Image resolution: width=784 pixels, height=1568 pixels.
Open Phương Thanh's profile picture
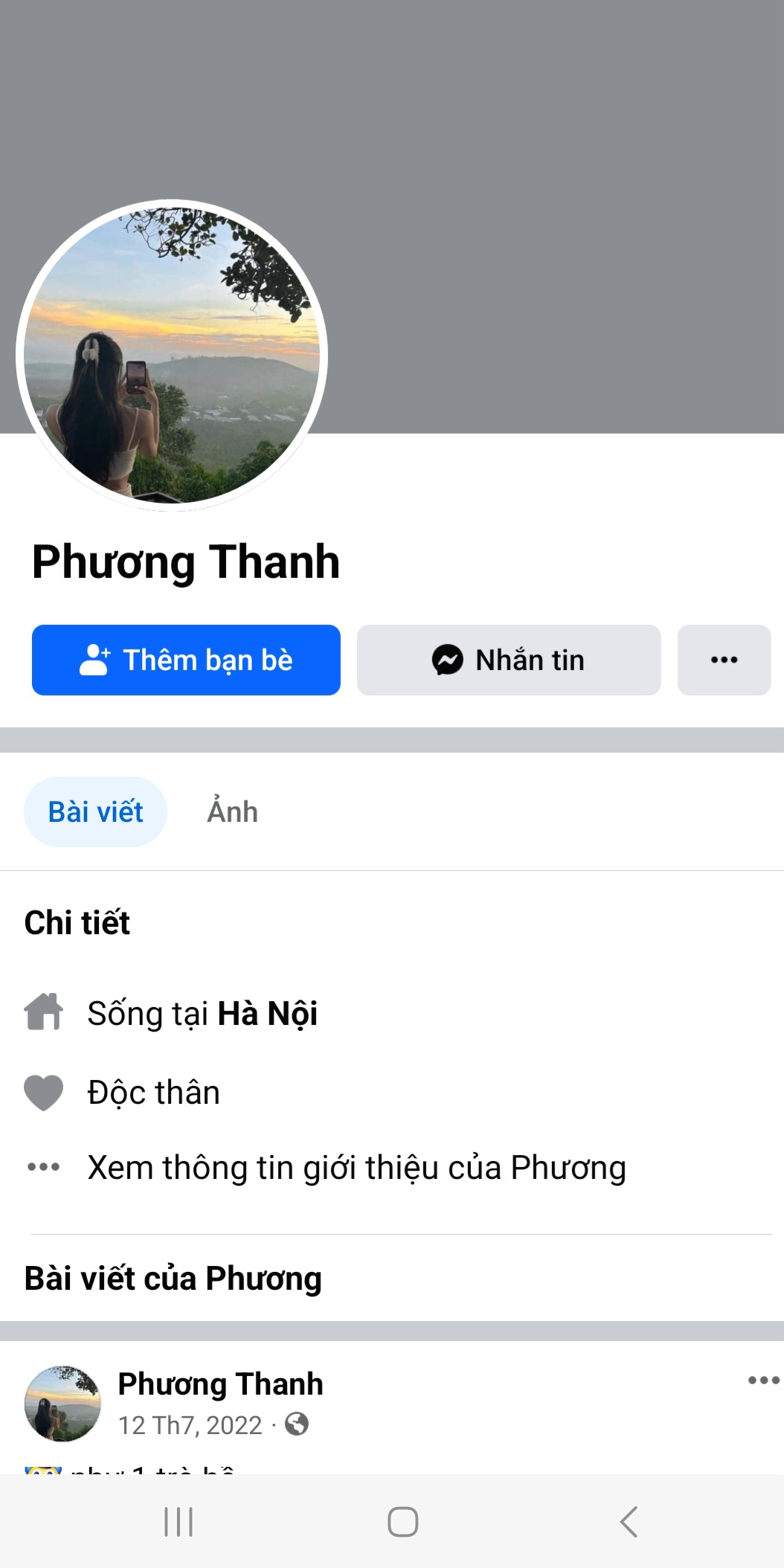[x=172, y=356]
